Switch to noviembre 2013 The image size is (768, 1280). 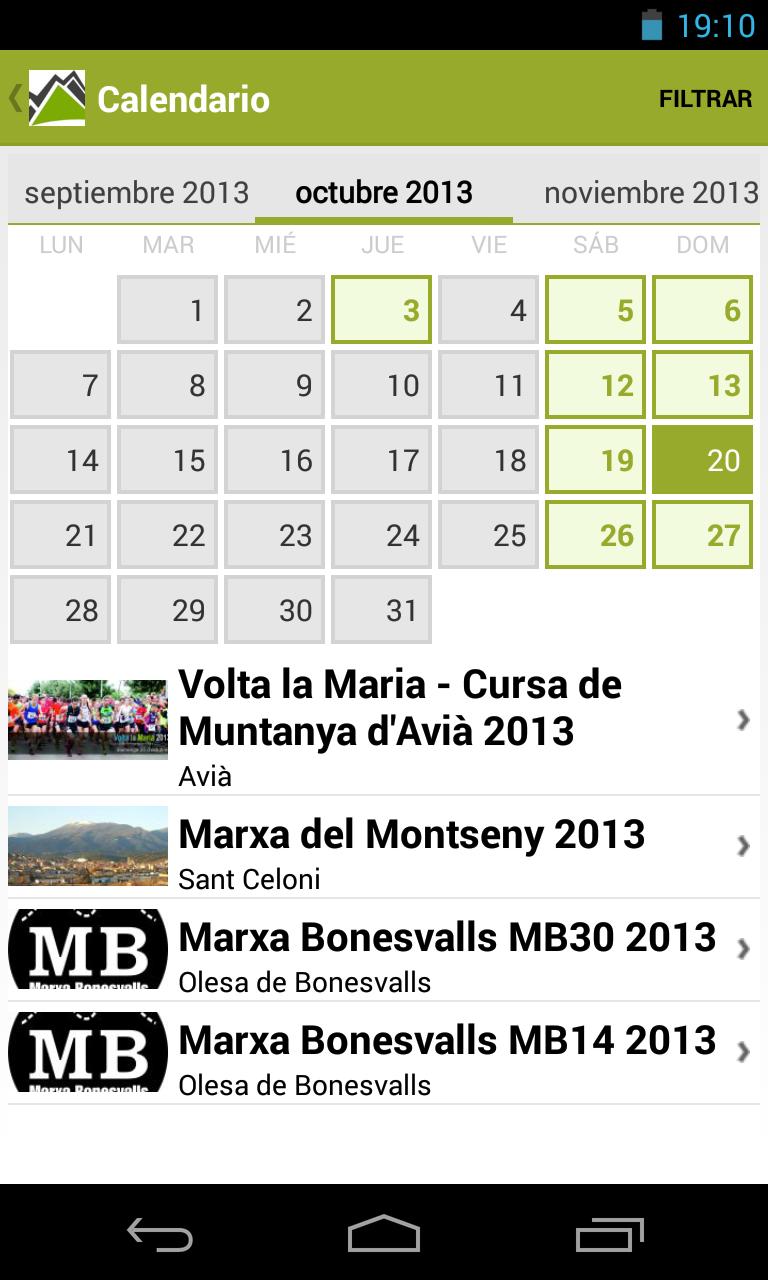coord(650,192)
